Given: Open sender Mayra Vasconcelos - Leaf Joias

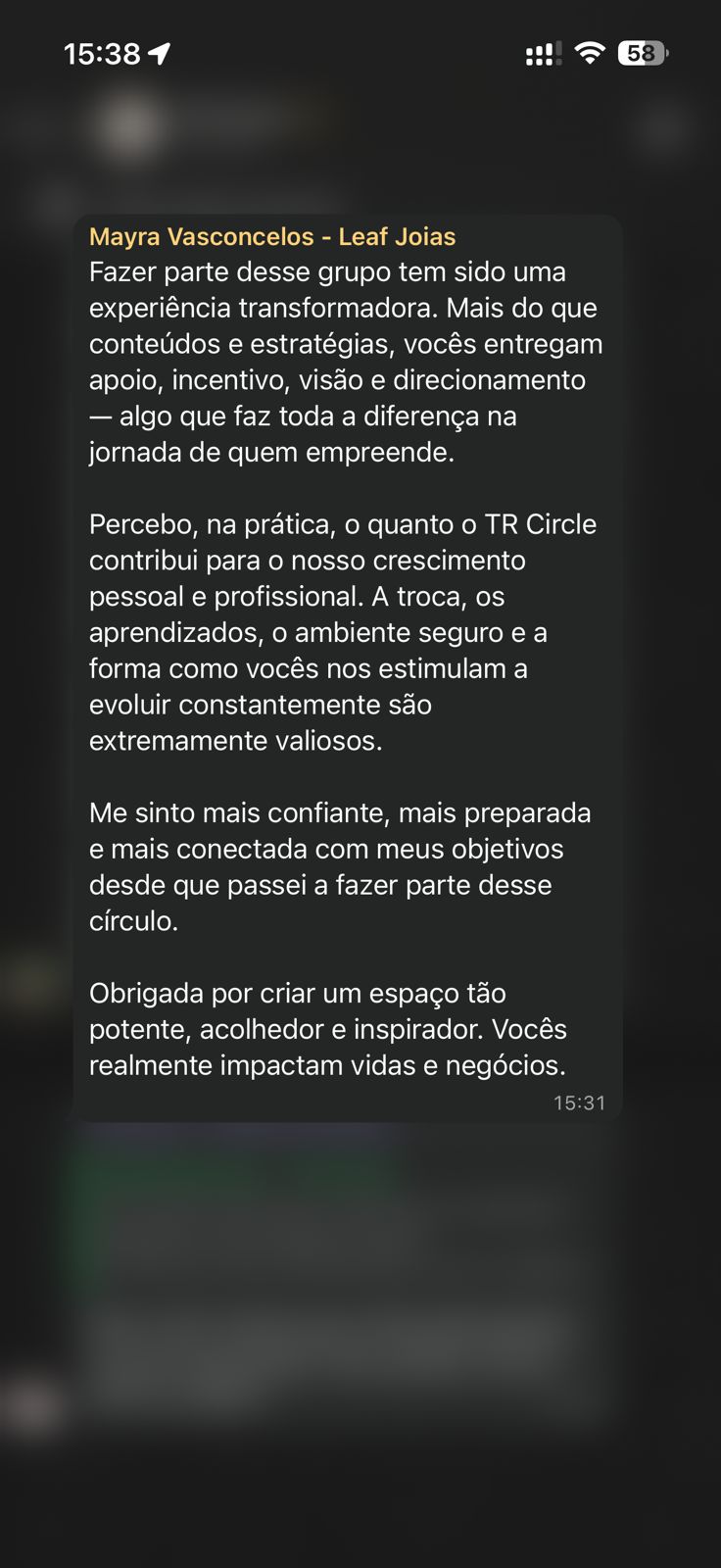Looking at the screenshot, I should click(272, 237).
